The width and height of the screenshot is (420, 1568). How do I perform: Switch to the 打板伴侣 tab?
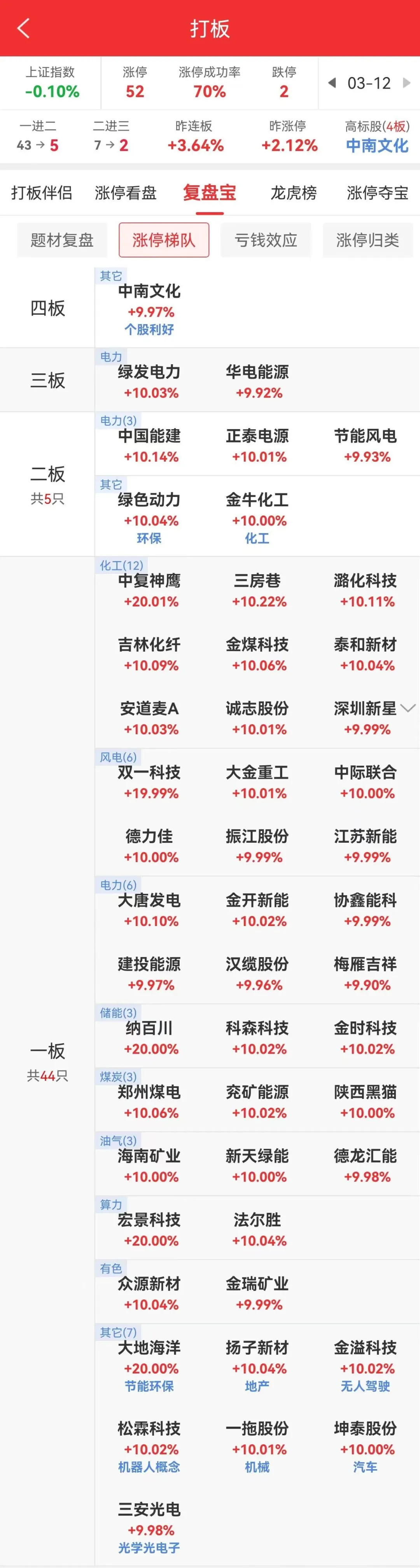click(x=41, y=193)
